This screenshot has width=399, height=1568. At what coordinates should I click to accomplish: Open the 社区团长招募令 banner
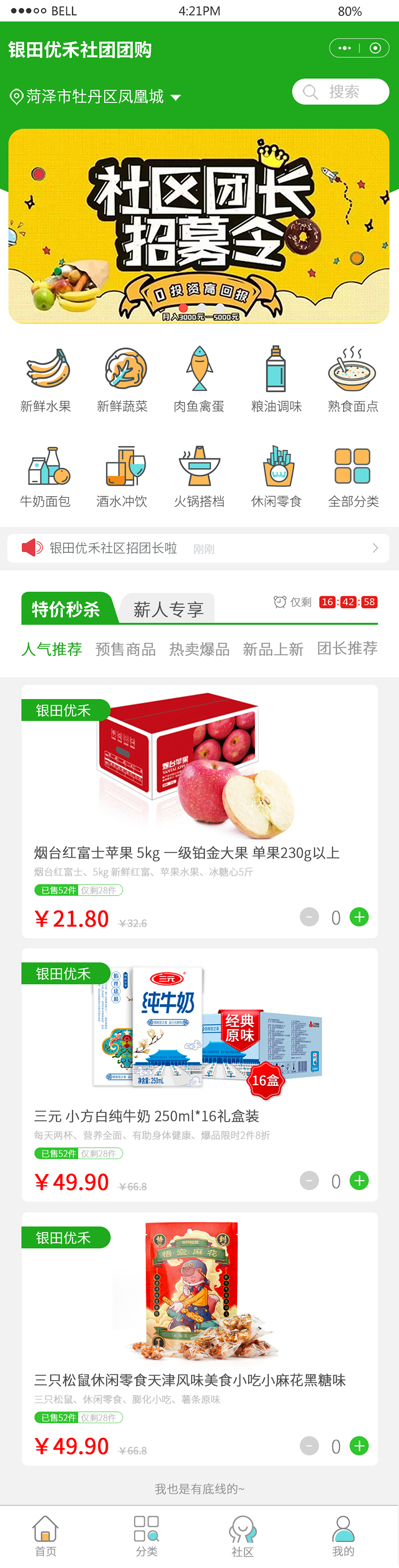click(x=199, y=226)
